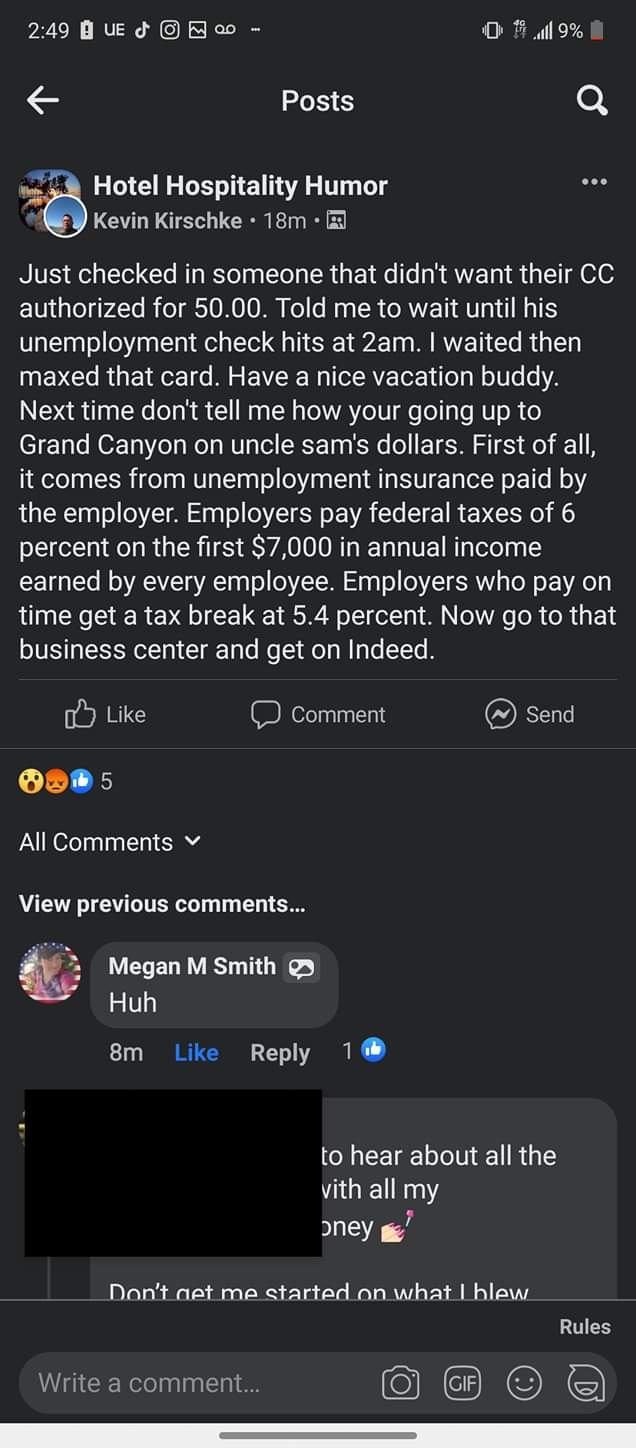Send the post via Messenger
This screenshot has height=1448, width=636.
click(x=530, y=714)
